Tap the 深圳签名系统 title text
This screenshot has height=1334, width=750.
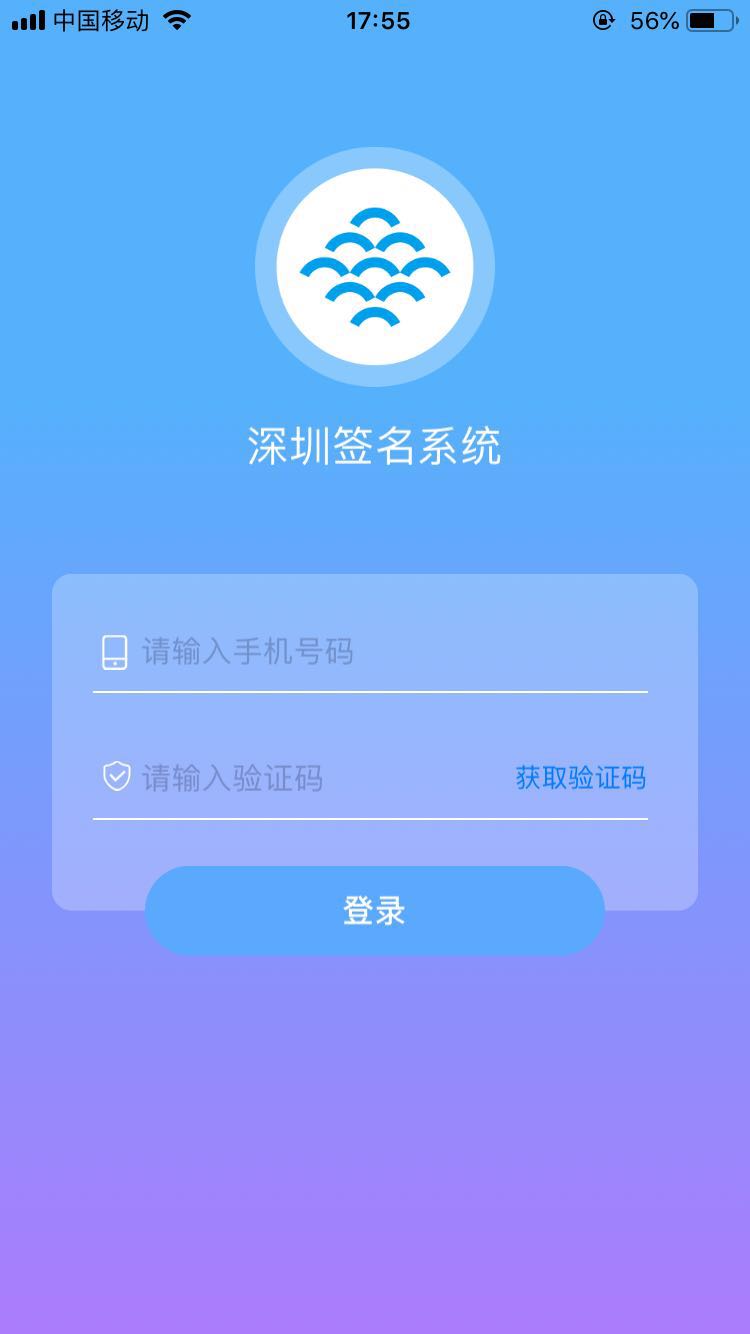pos(375,447)
